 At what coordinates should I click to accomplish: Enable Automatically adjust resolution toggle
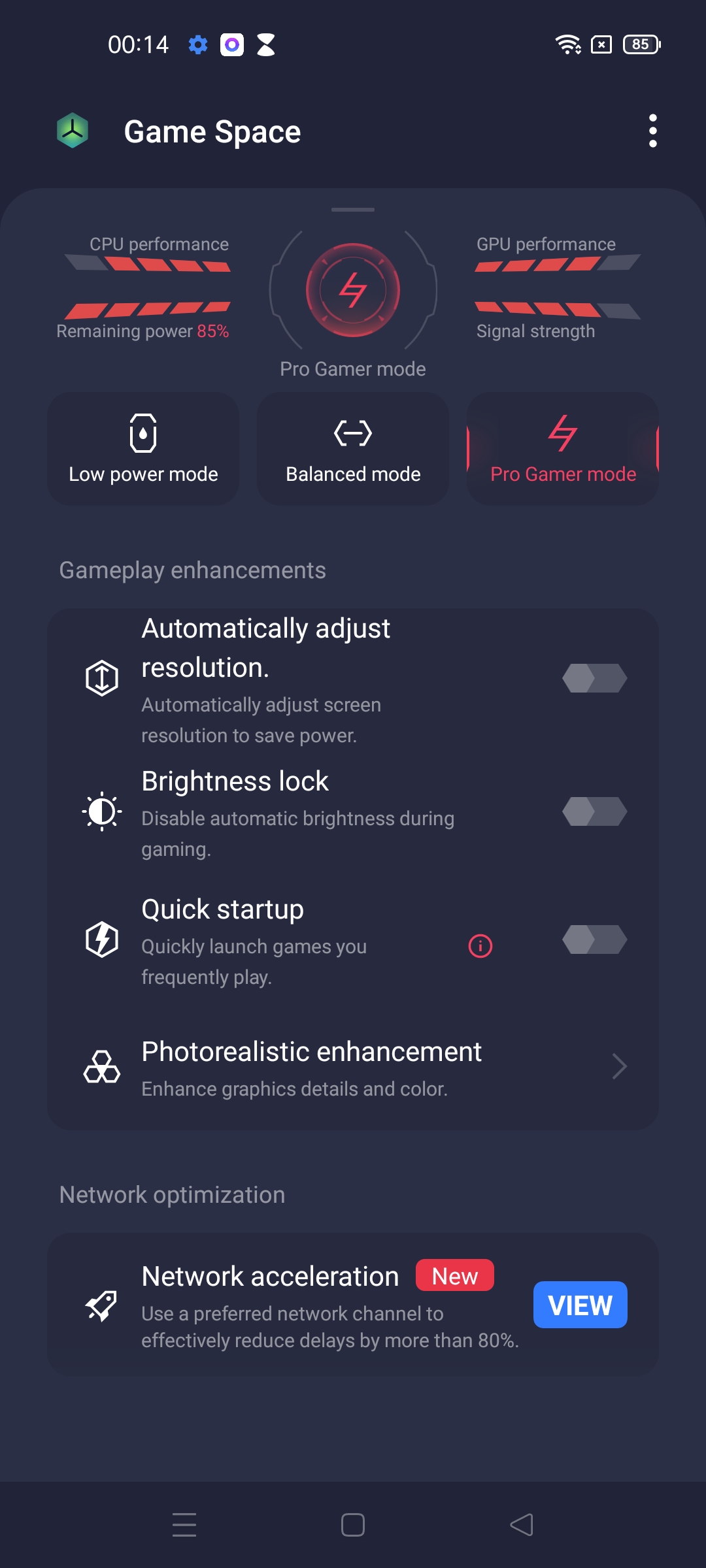click(x=595, y=678)
